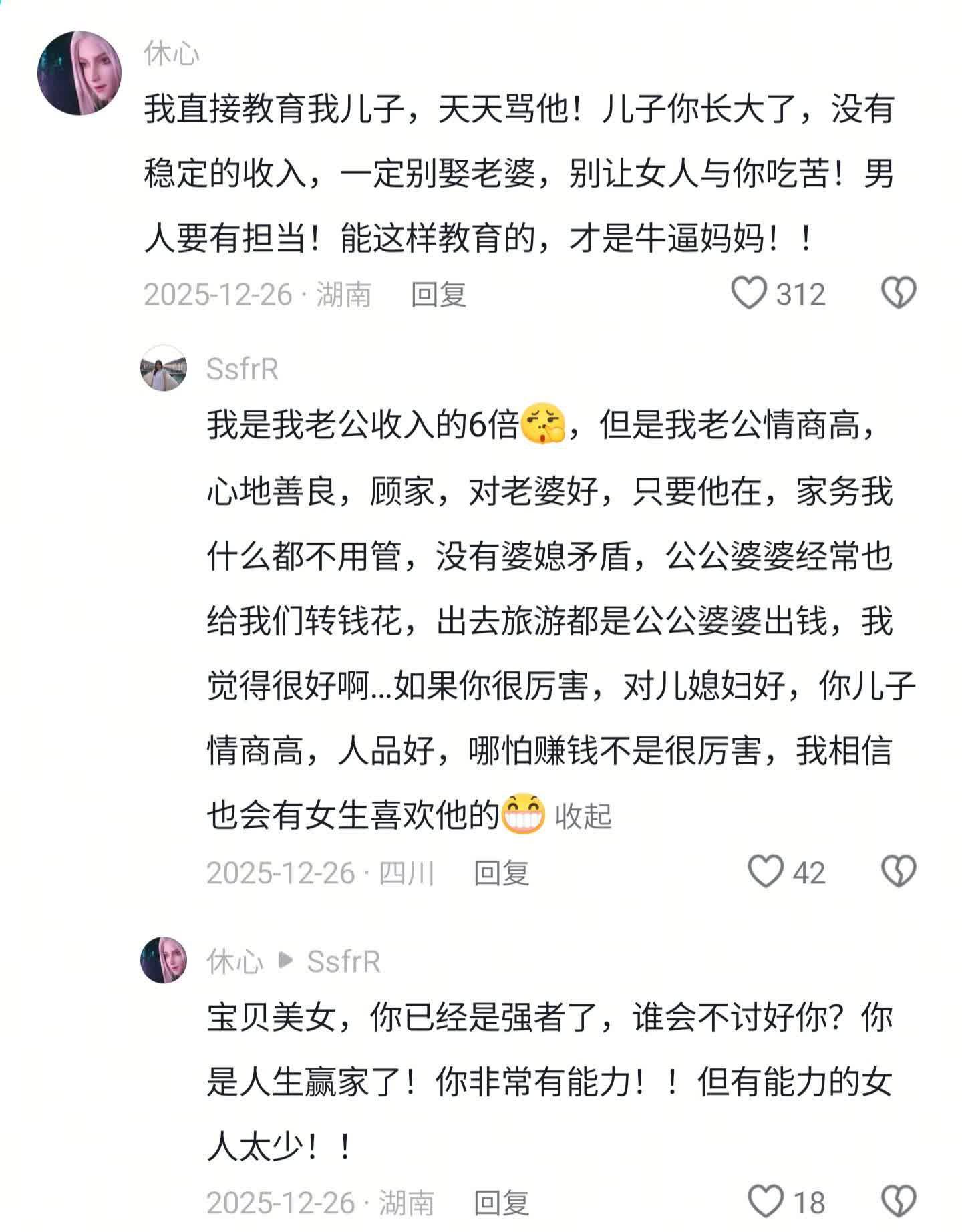The height and width of the screenshot is (1232, 962).
Task: Open 休心's profile avatar on top comment
Action: [79, 73]
